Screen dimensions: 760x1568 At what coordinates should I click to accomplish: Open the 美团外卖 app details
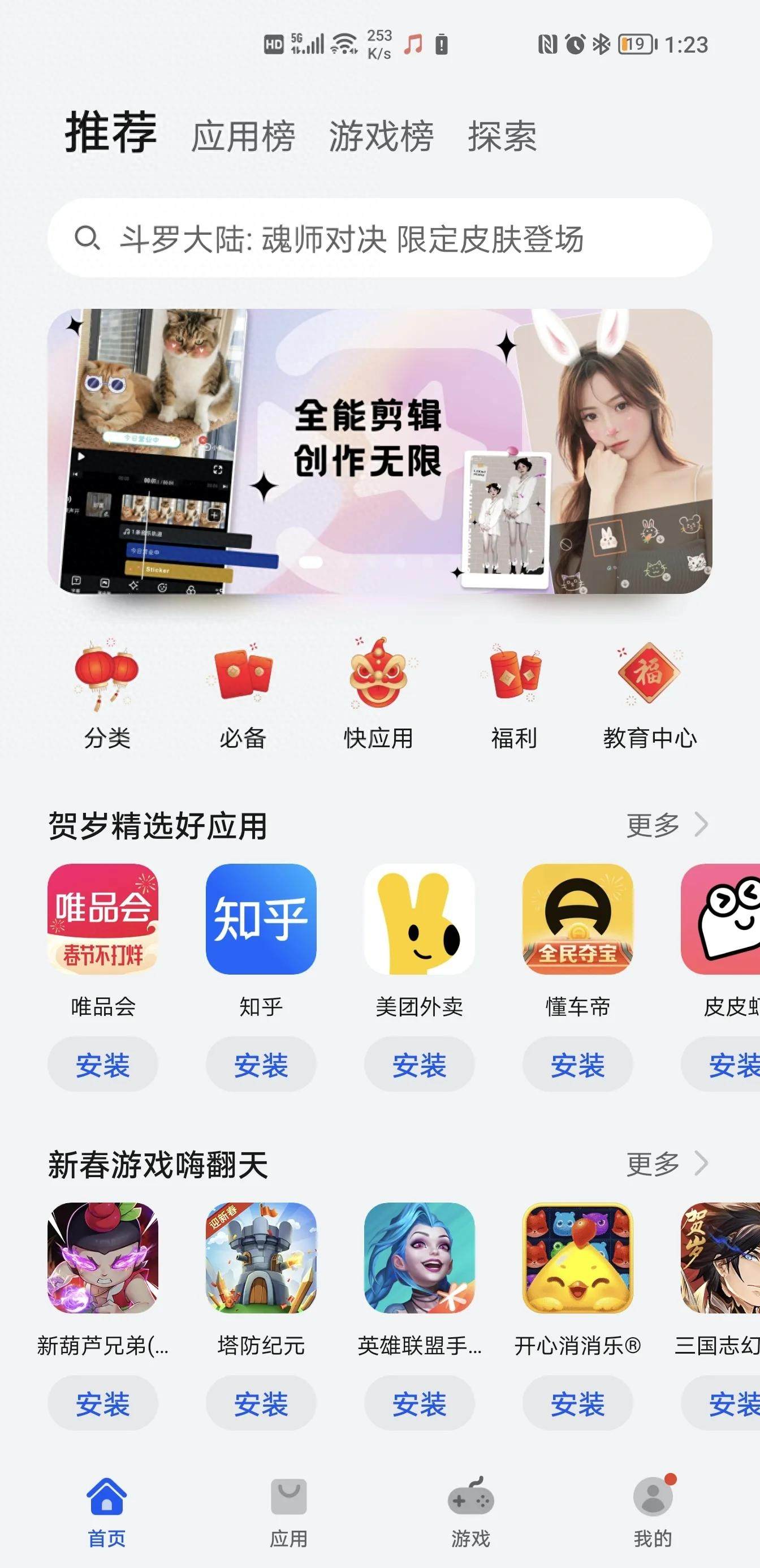(419, 919)
